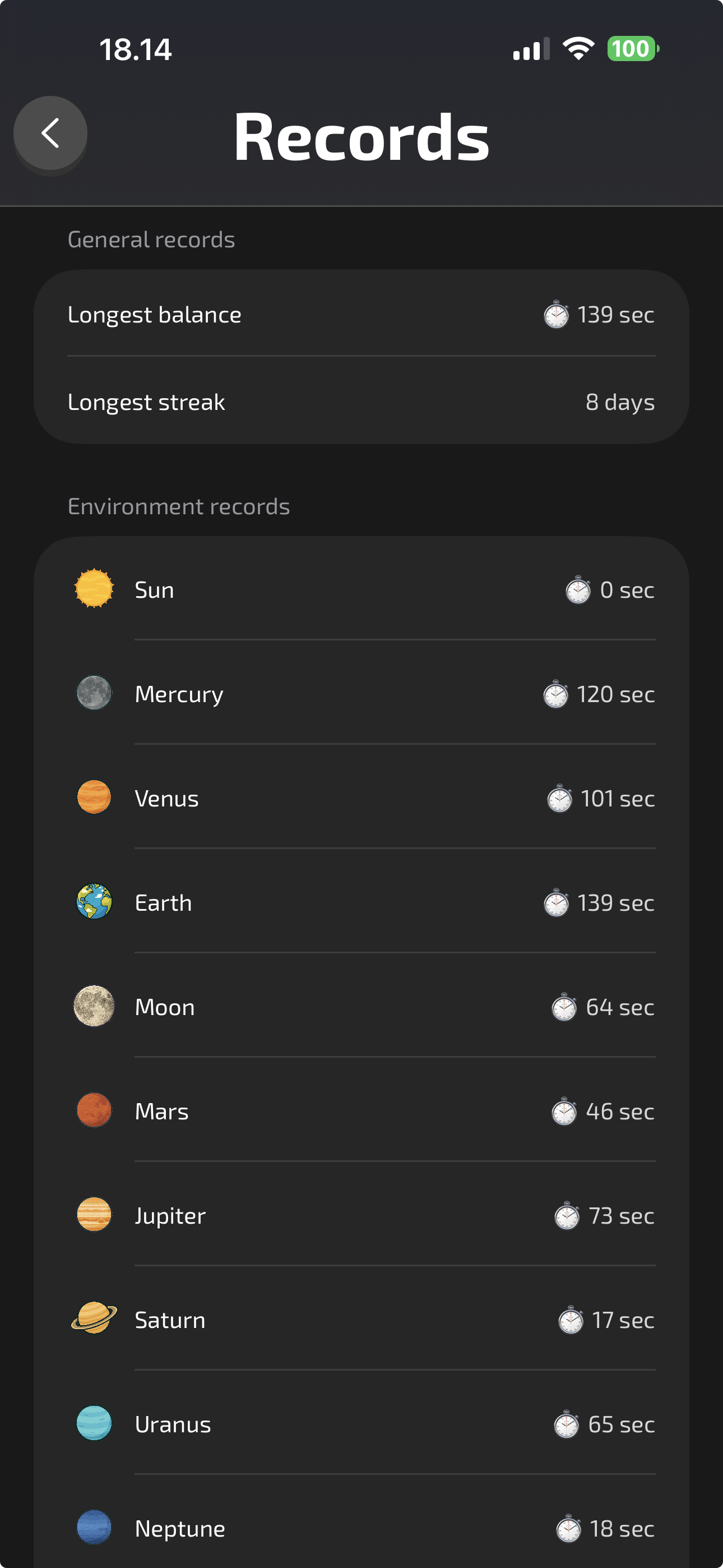The width and height of the screenshot is (723, 1568).
Task: Click the Records page title
Action: (x=361, y=135)
